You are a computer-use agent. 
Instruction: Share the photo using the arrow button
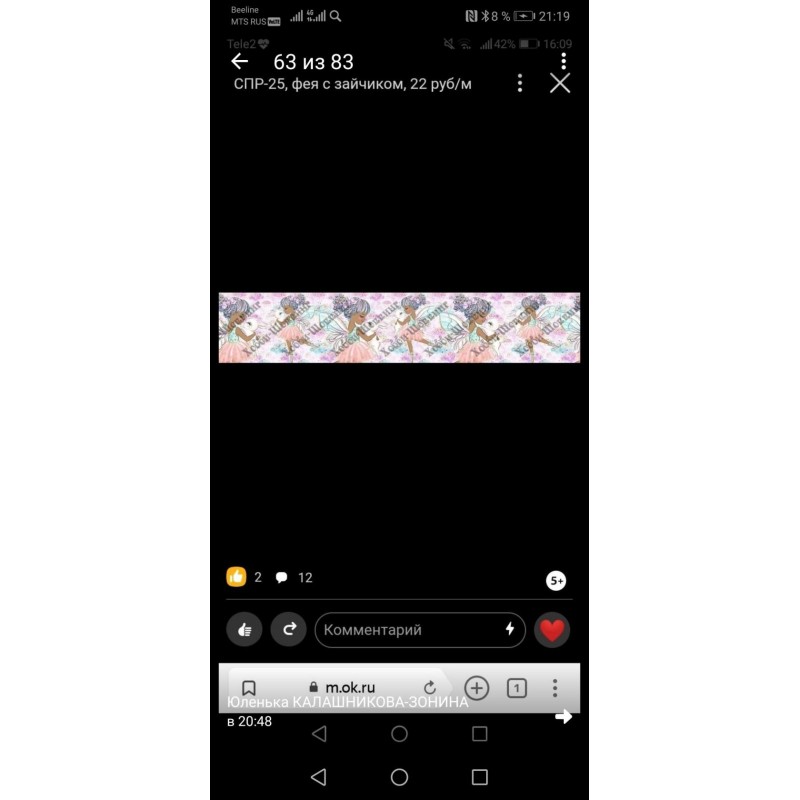coord(289,629)
